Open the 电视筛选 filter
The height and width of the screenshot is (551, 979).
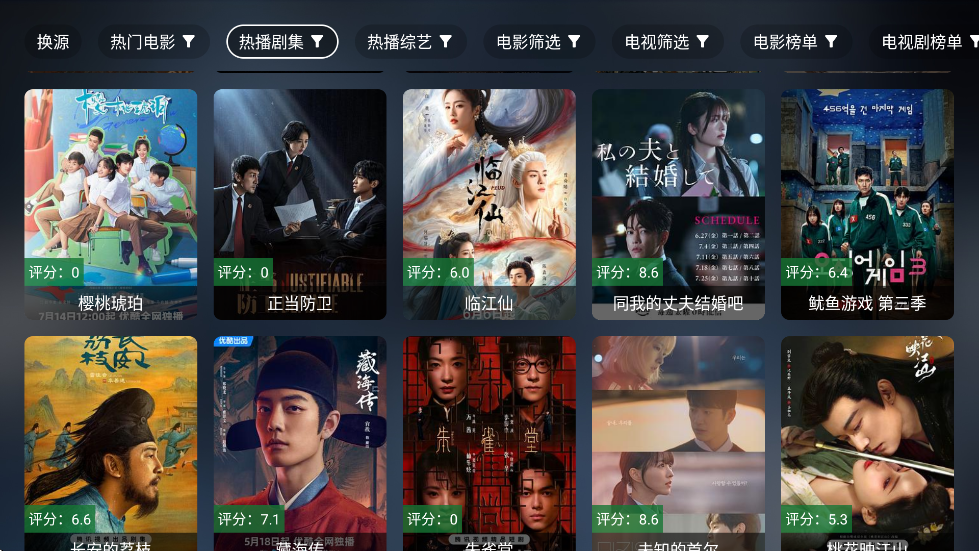pyautogui.click(x=667, y=42)
